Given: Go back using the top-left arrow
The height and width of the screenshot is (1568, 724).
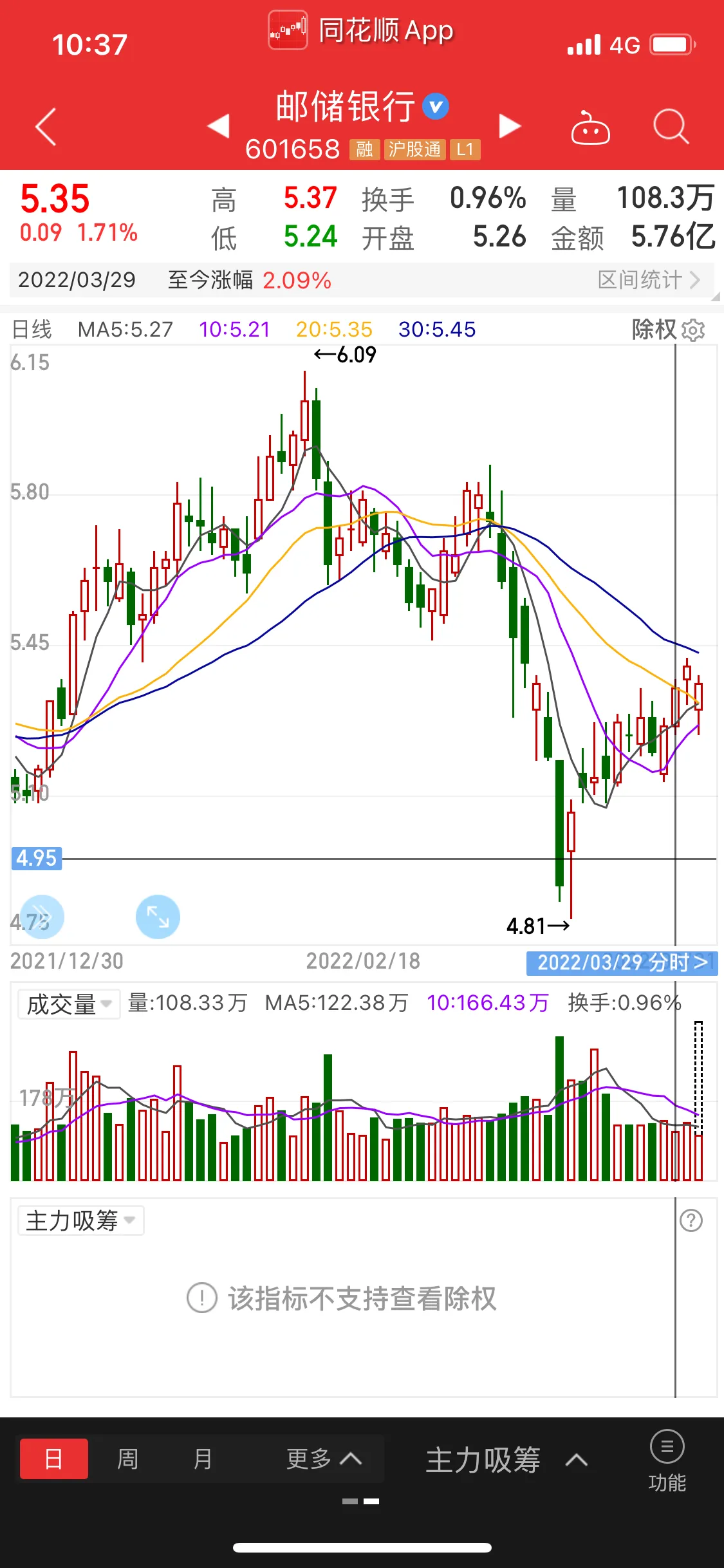Looking at the screenshot, I should tap(46, 127).
